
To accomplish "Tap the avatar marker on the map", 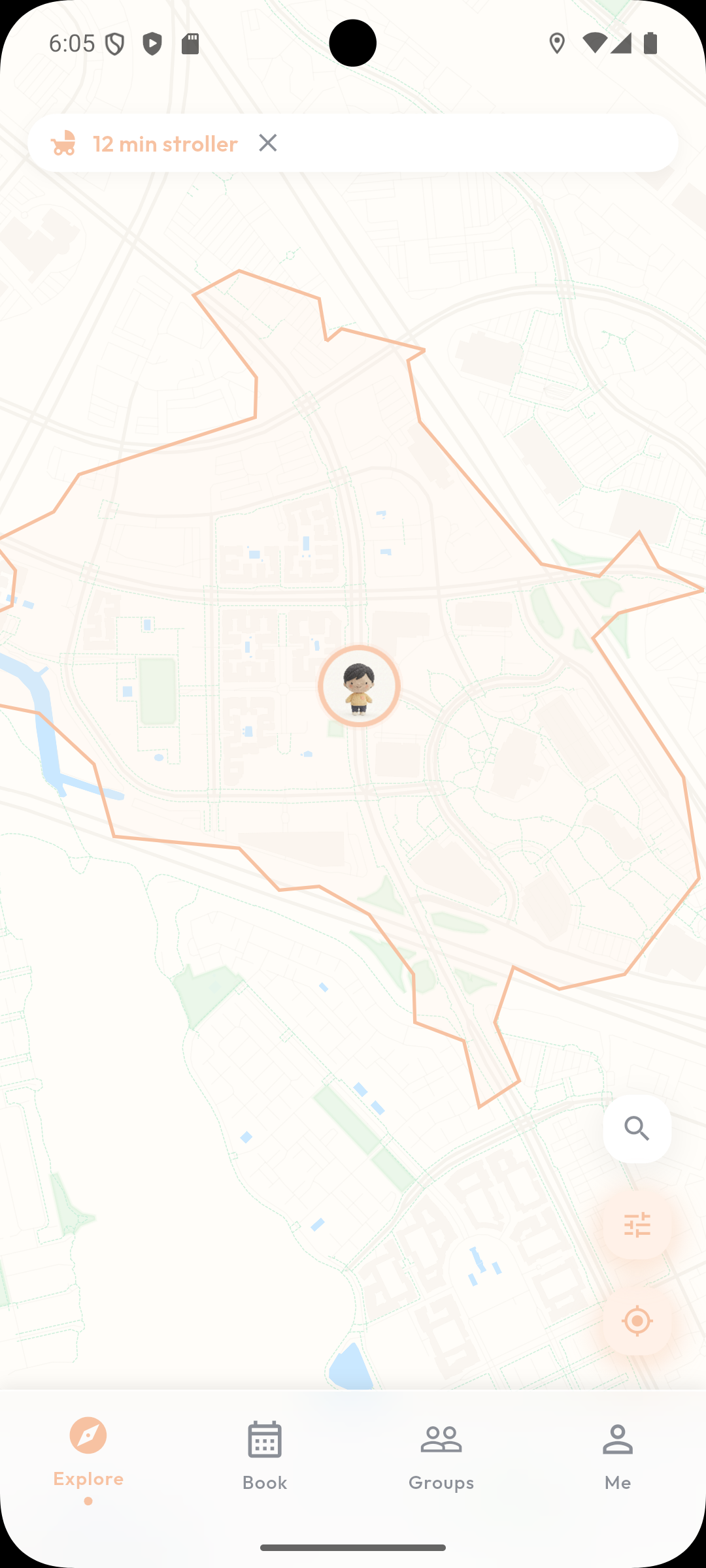I will [359, 686].
